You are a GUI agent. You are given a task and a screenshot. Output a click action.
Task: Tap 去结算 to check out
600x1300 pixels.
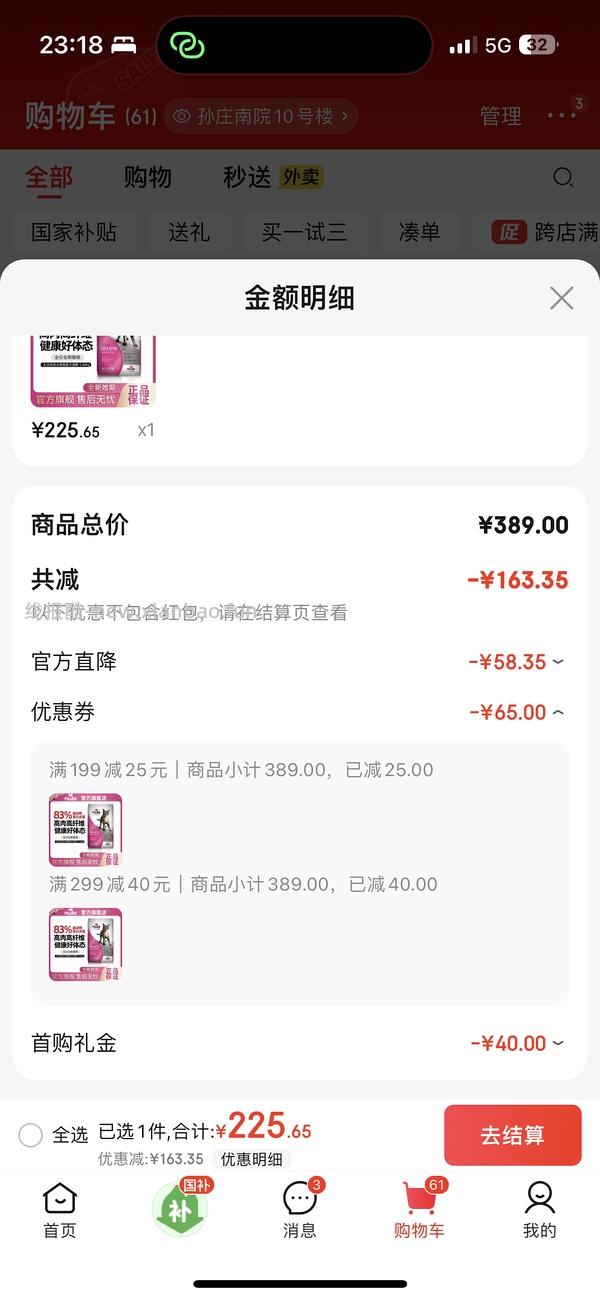pos(512,1135)
